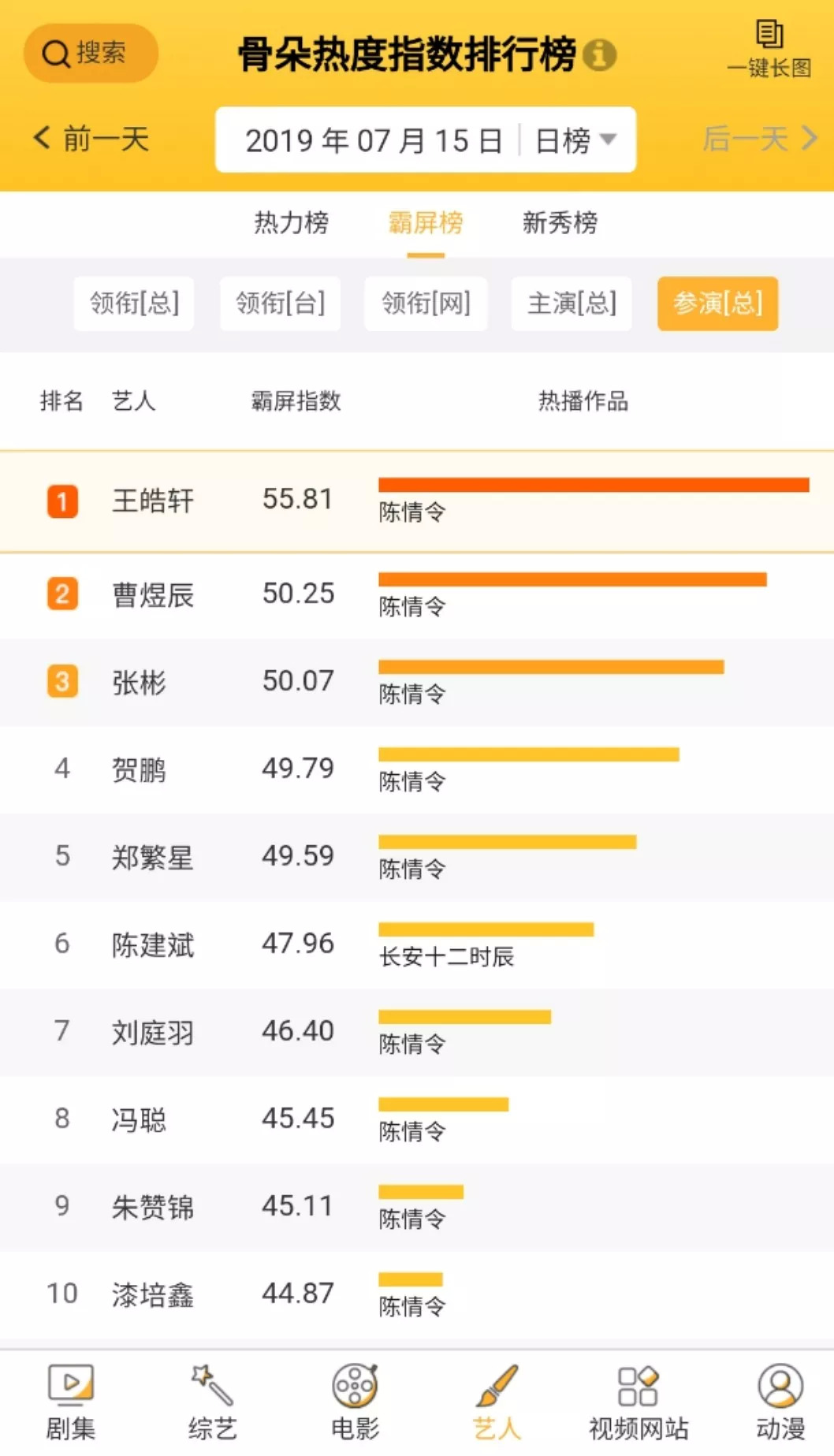Tap the info icon beside 骨朵热度指数排行榜
Viewport: 834px width, 1456px height.
pyautogui.click(x=600, y=54)
